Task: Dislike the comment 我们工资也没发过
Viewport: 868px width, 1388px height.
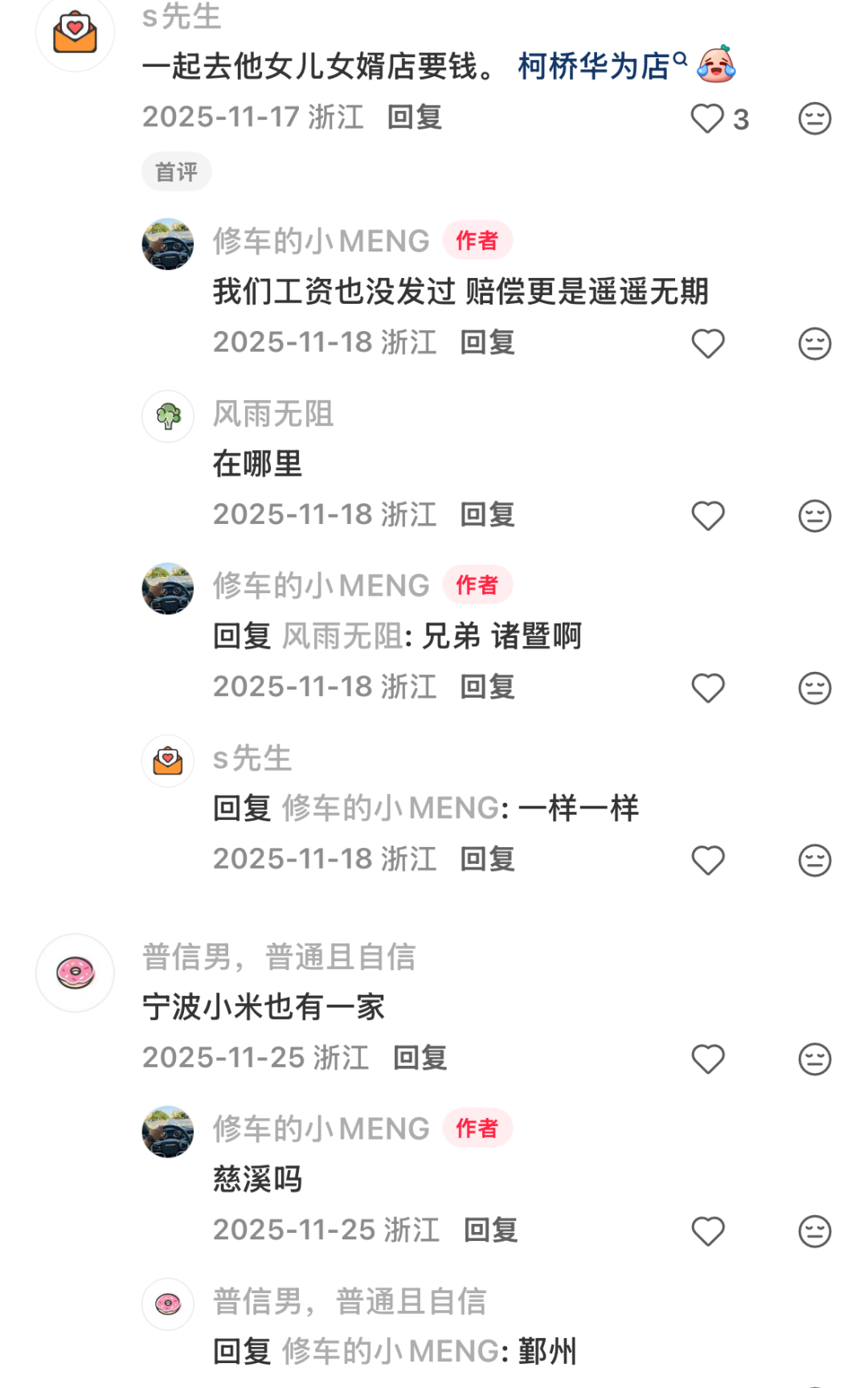Action: [x=814, y=344]
